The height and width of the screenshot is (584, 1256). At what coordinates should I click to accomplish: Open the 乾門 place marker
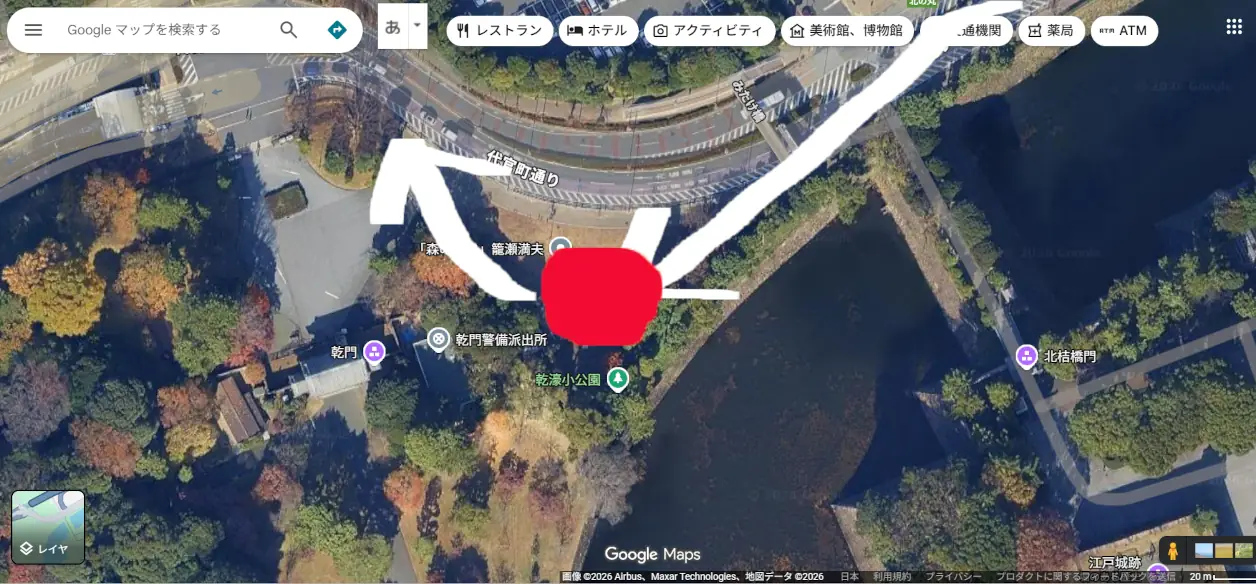tap(374, 351)
